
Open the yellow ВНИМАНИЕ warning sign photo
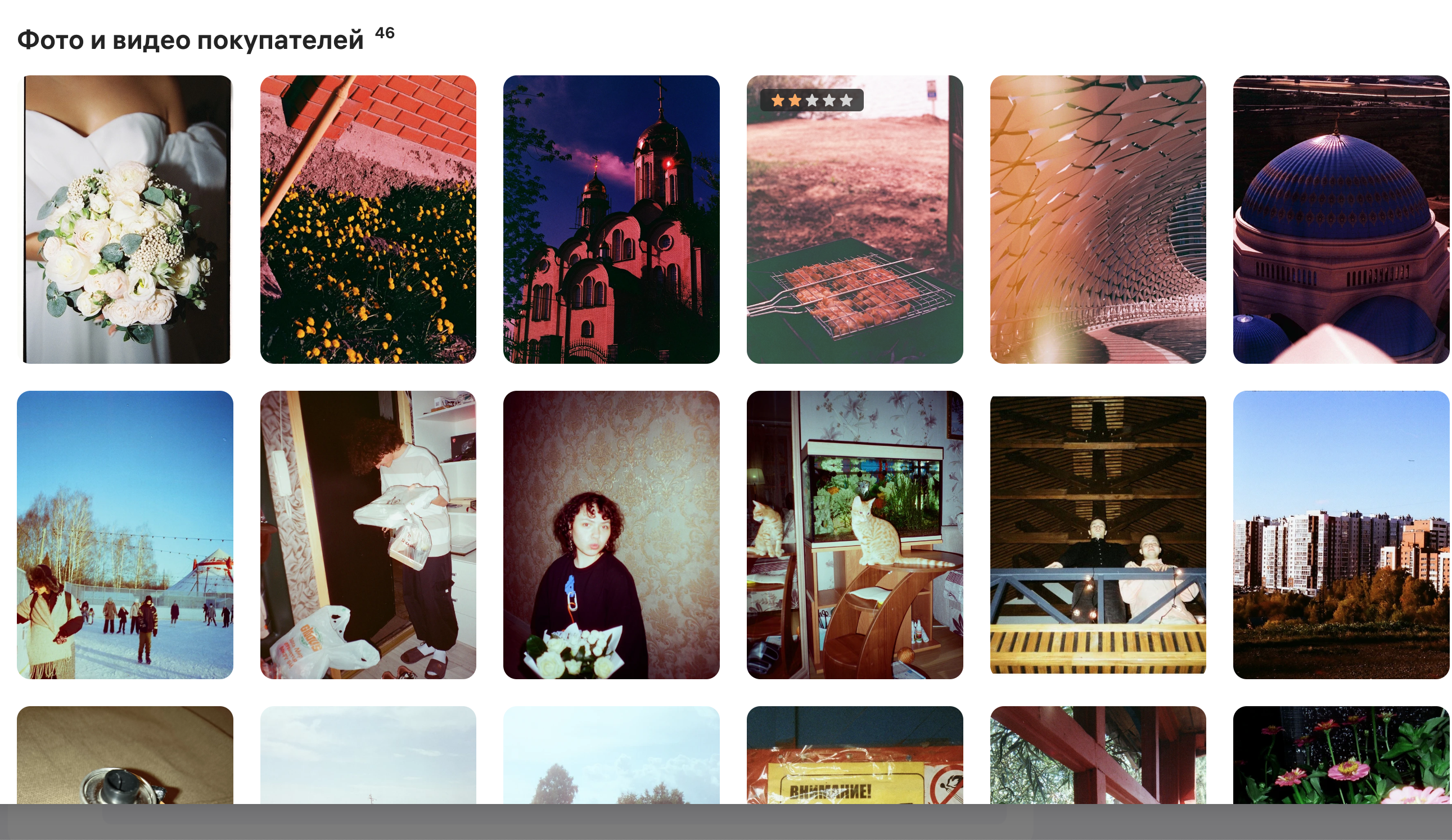(854, 755)
